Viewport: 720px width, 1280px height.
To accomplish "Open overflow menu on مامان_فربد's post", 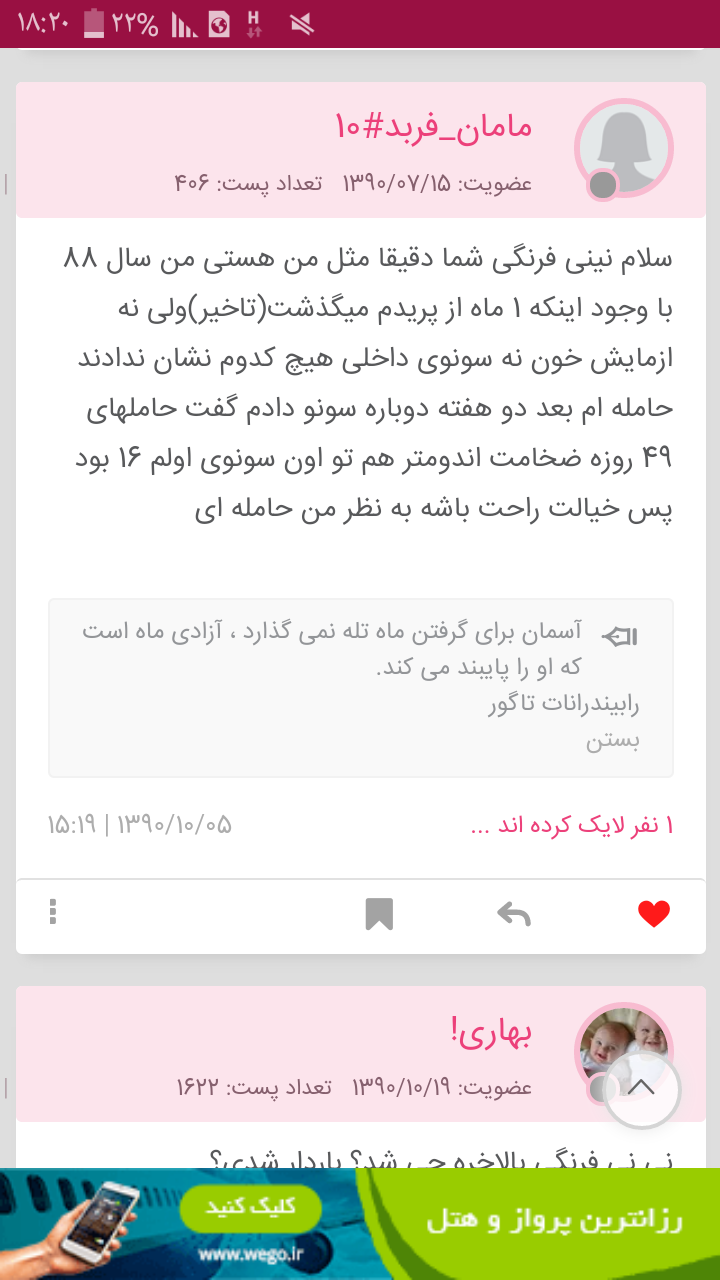I will (x=53, y=914).
